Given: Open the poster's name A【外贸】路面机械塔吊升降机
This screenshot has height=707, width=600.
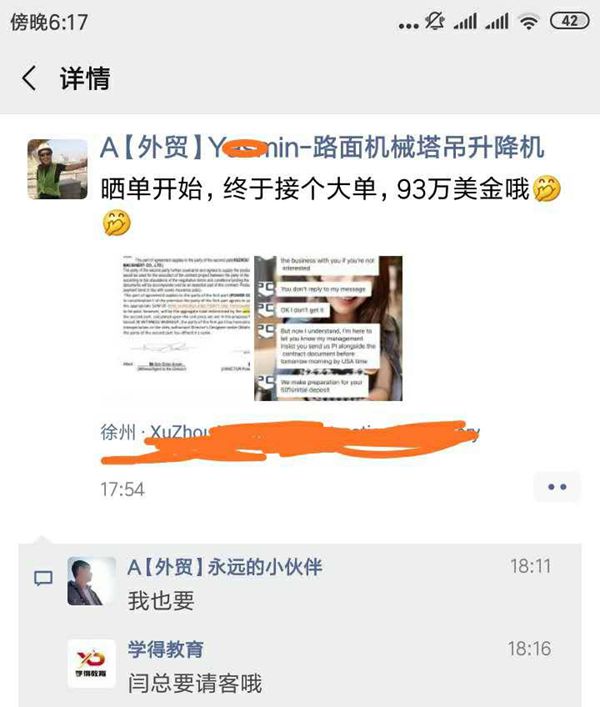Looking at the screenshot, I should pos(322,148).
